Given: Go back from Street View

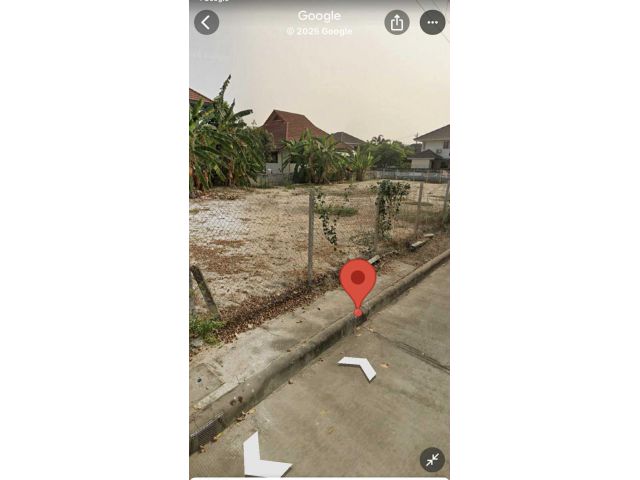Looking at the screenshot, I should [x=207, y=22].
